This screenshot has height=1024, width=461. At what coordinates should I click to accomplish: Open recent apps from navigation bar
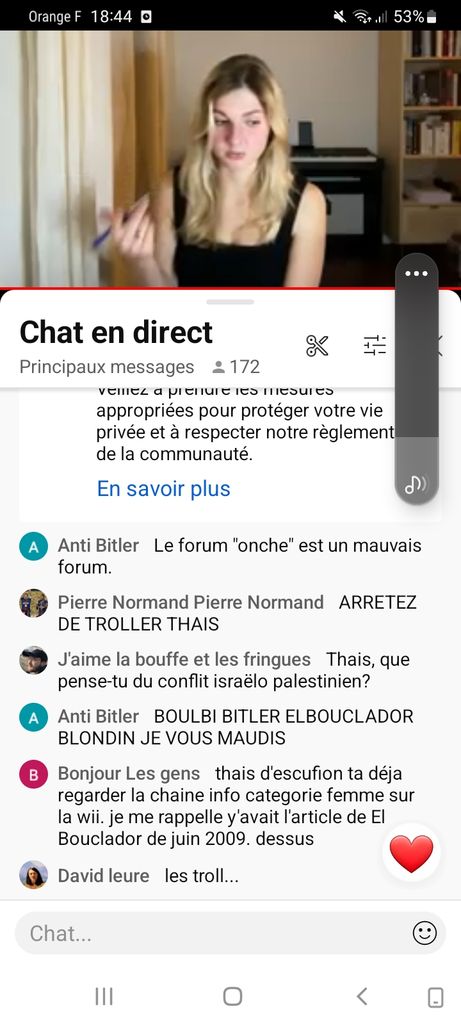[x=104, y=996]
